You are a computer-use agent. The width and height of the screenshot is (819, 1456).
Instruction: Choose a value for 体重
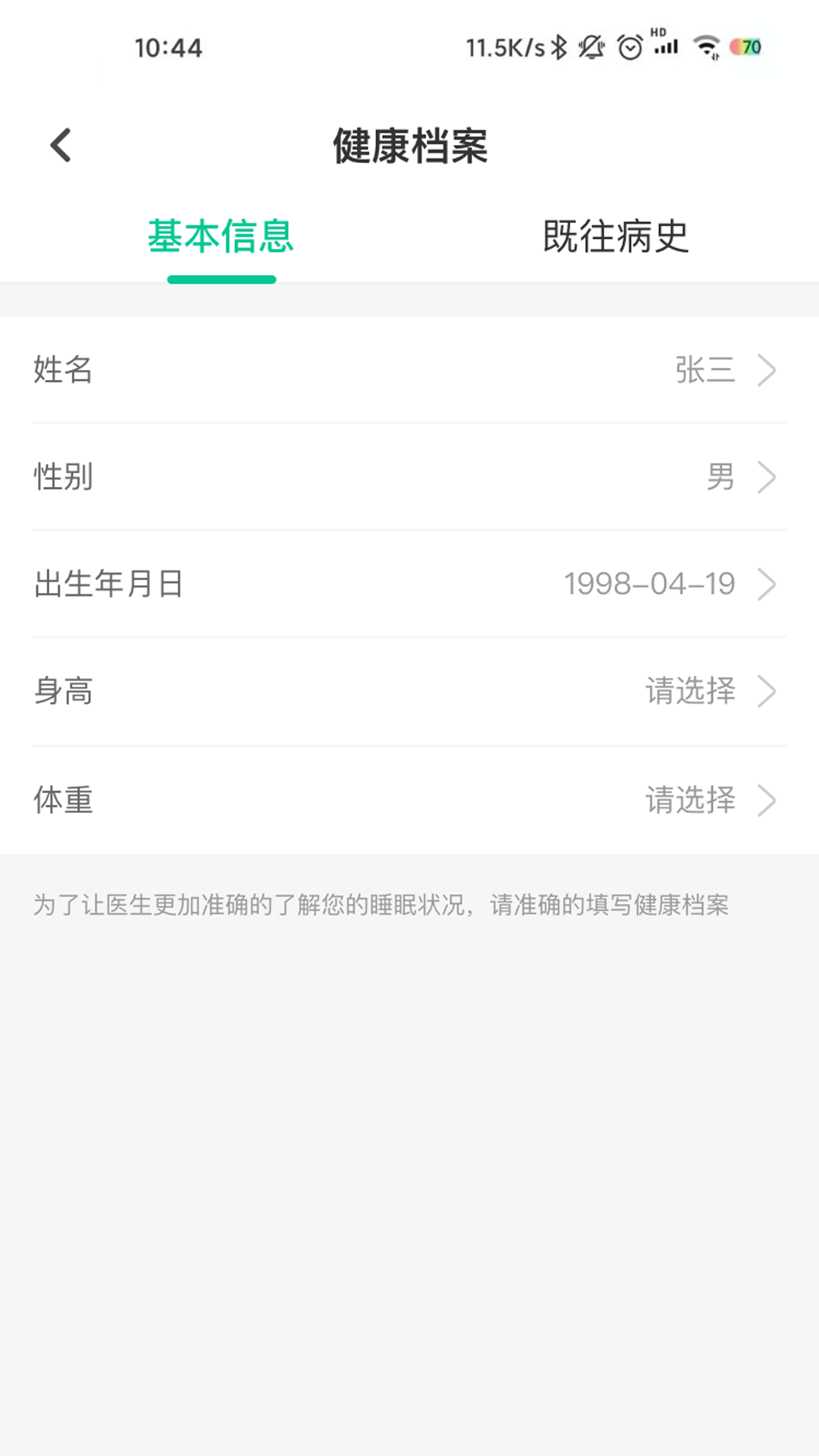(x=409, y=800)
